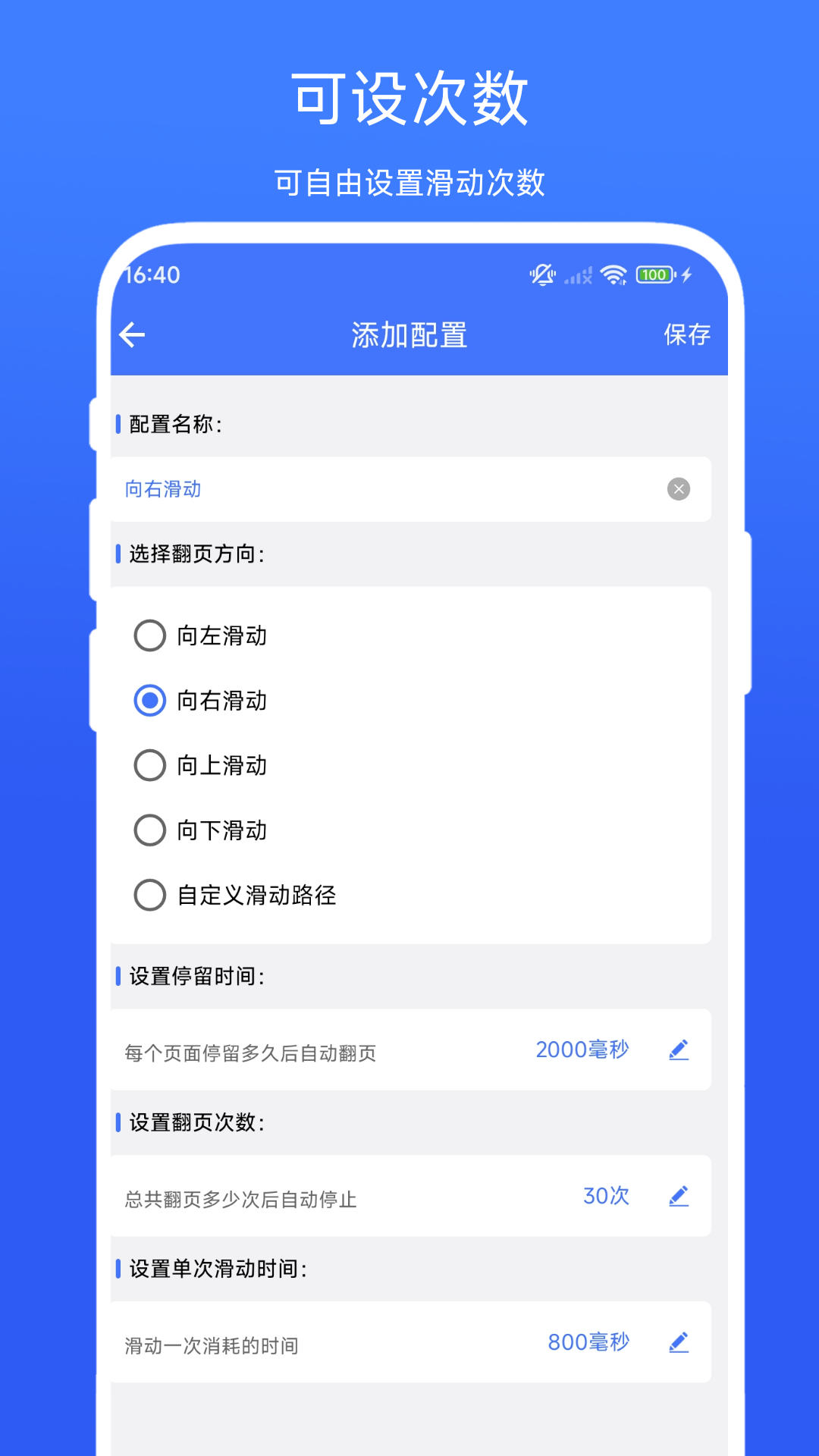Click the 2000毫秒 stay duration value
The width and height of the screenshot is (819, 1456).
click(x=582, y=1050)
